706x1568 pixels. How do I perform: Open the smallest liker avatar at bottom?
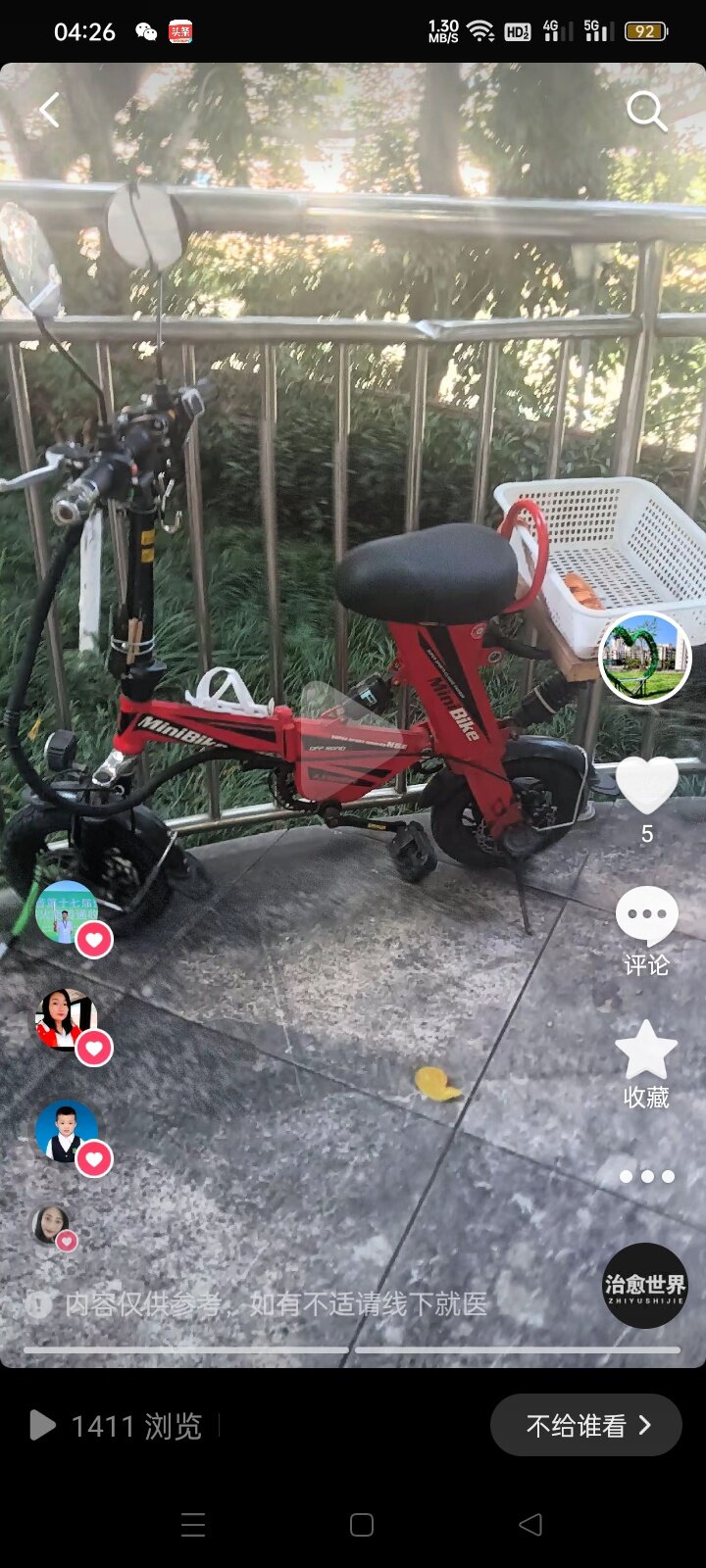pos(51,1225)
